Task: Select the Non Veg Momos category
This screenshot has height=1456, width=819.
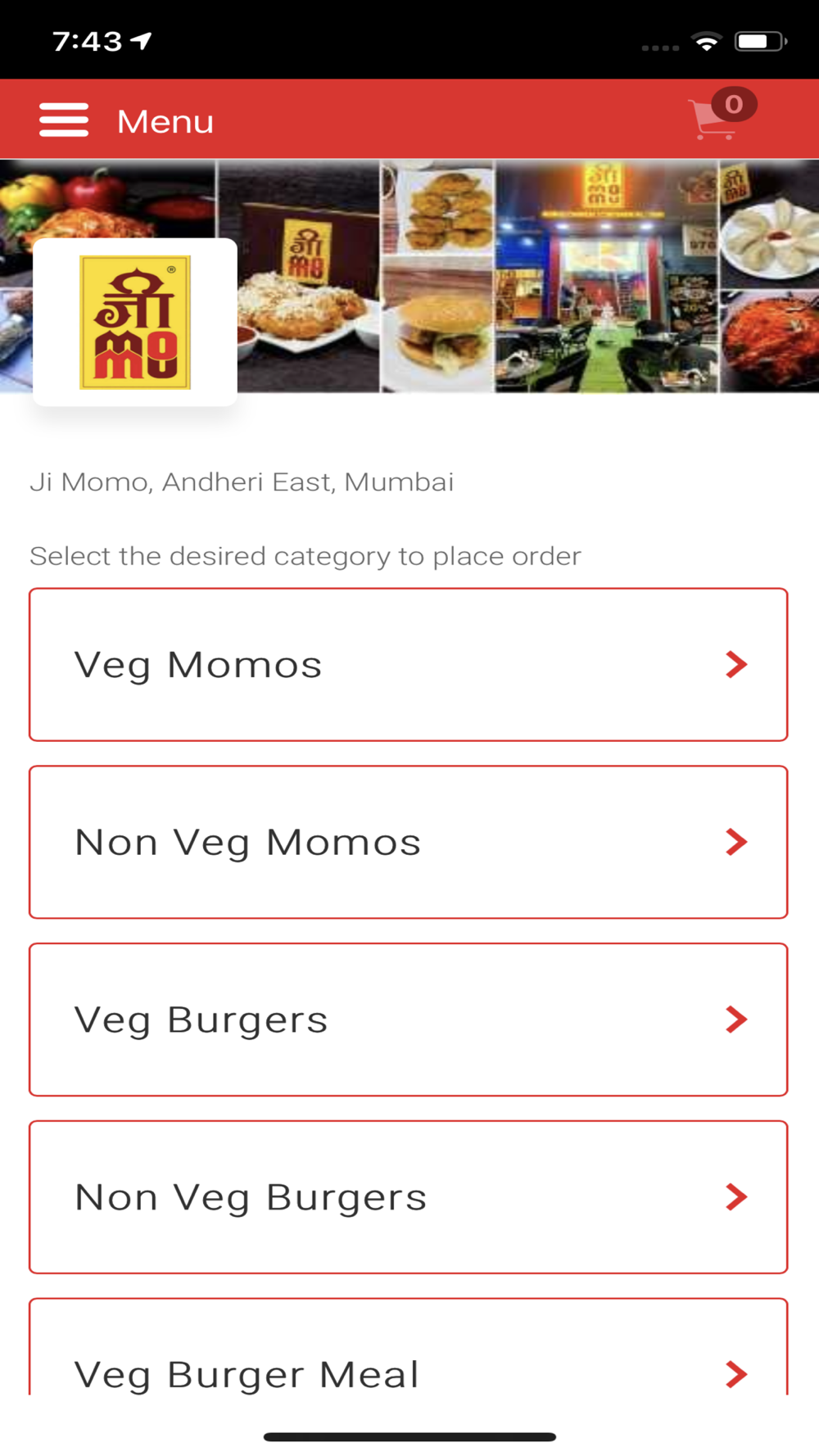Action: click(x=409, y=842)
